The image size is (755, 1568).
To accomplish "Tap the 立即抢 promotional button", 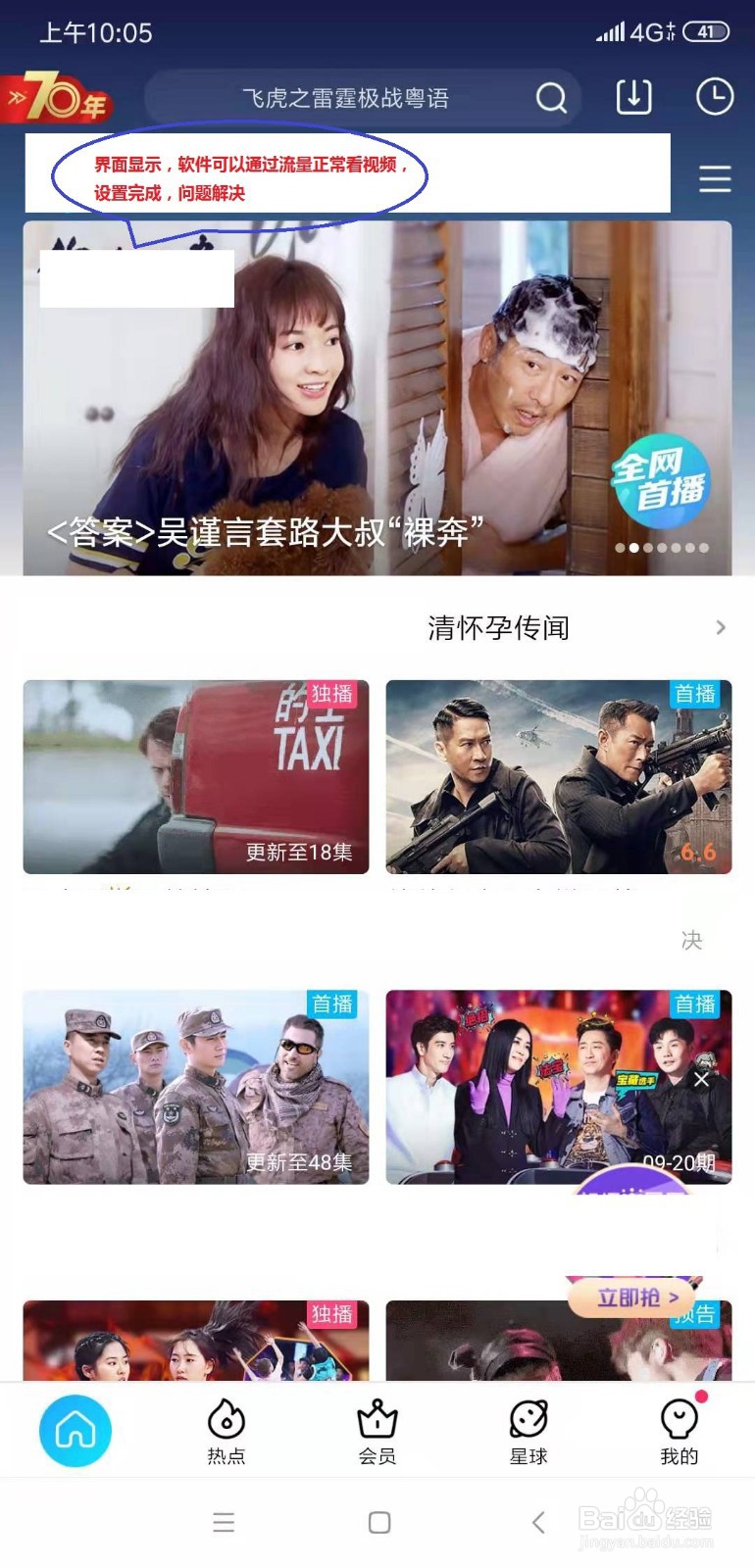I will 632,1298.
